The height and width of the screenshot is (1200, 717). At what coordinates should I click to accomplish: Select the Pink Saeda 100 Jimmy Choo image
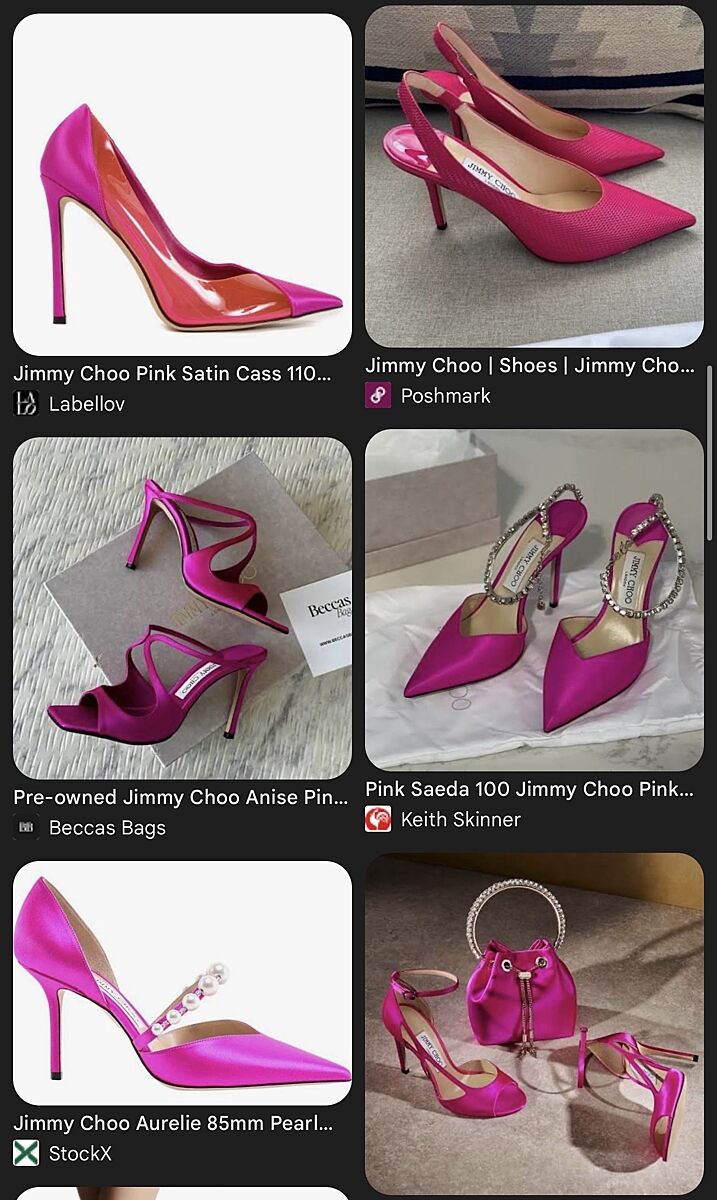(534, 600)
